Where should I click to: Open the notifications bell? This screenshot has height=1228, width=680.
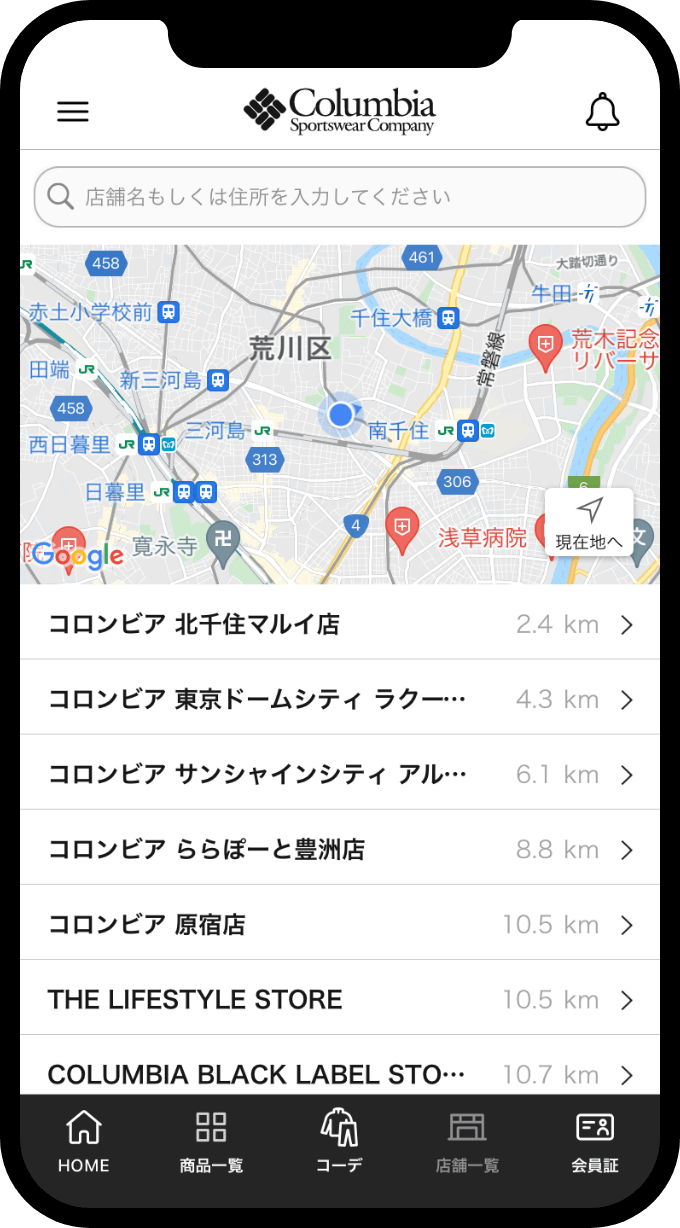click(x=602, y=112)
